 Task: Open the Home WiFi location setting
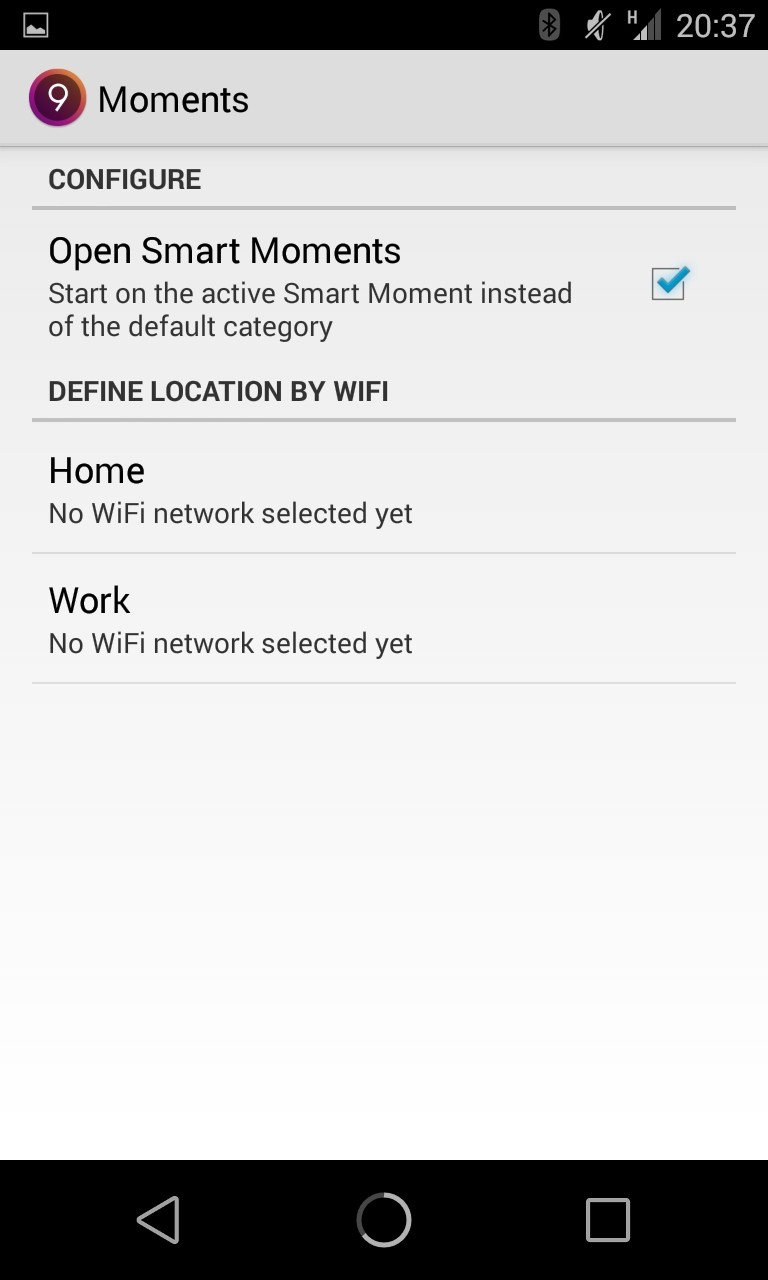point(384,488)
